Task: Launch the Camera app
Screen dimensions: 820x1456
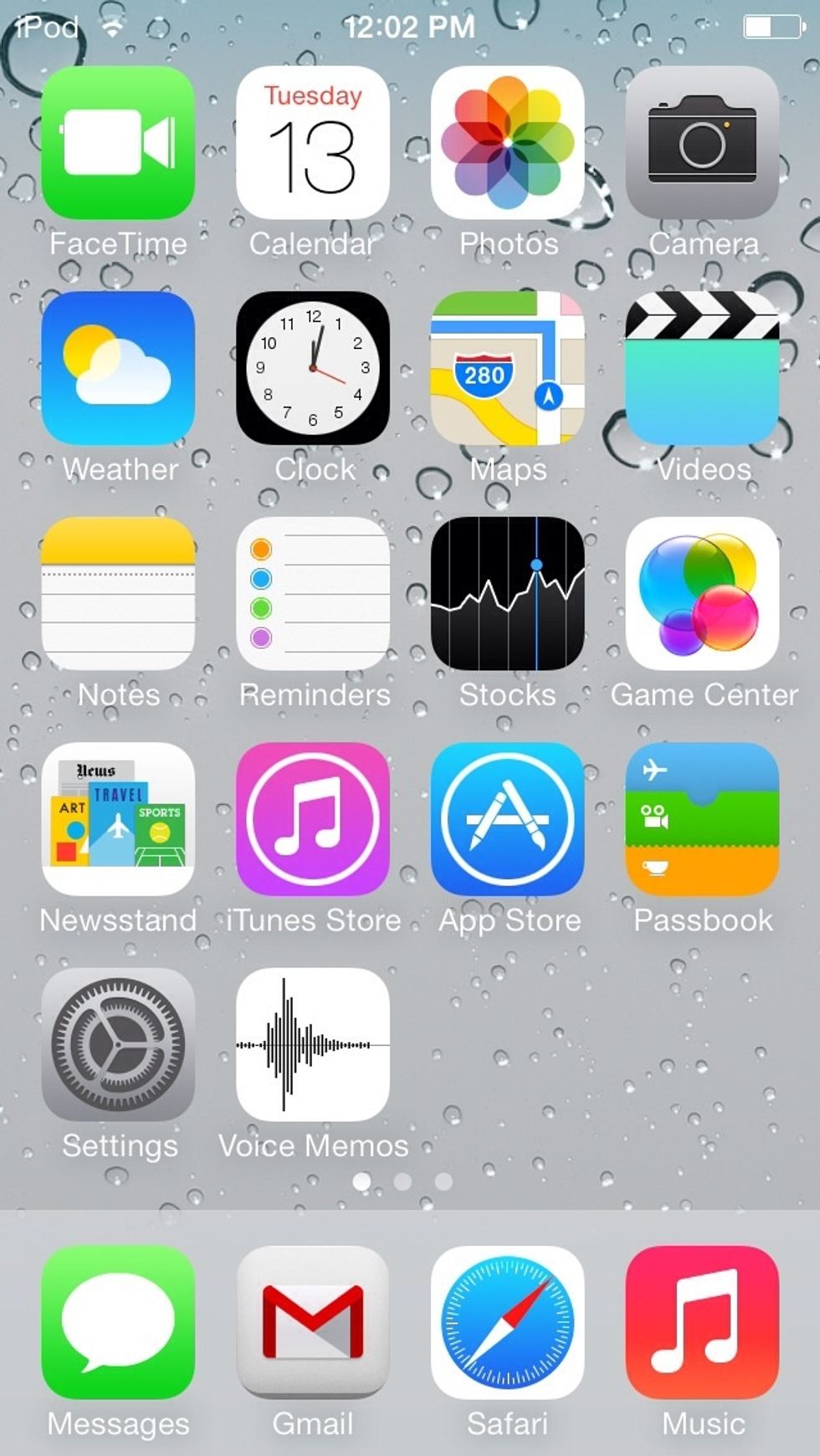Action: point(702,142)
